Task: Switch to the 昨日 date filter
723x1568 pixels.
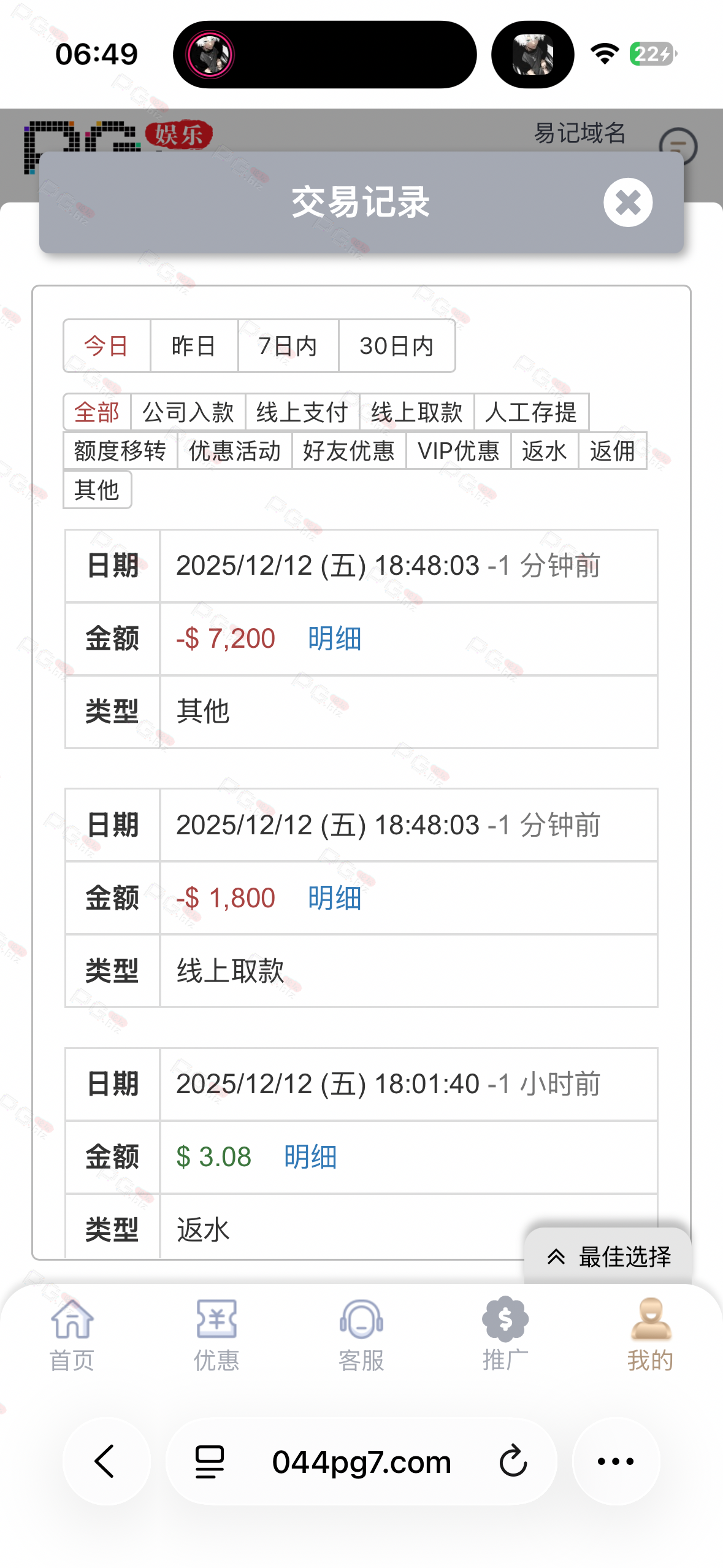Action: coord(194,346)
